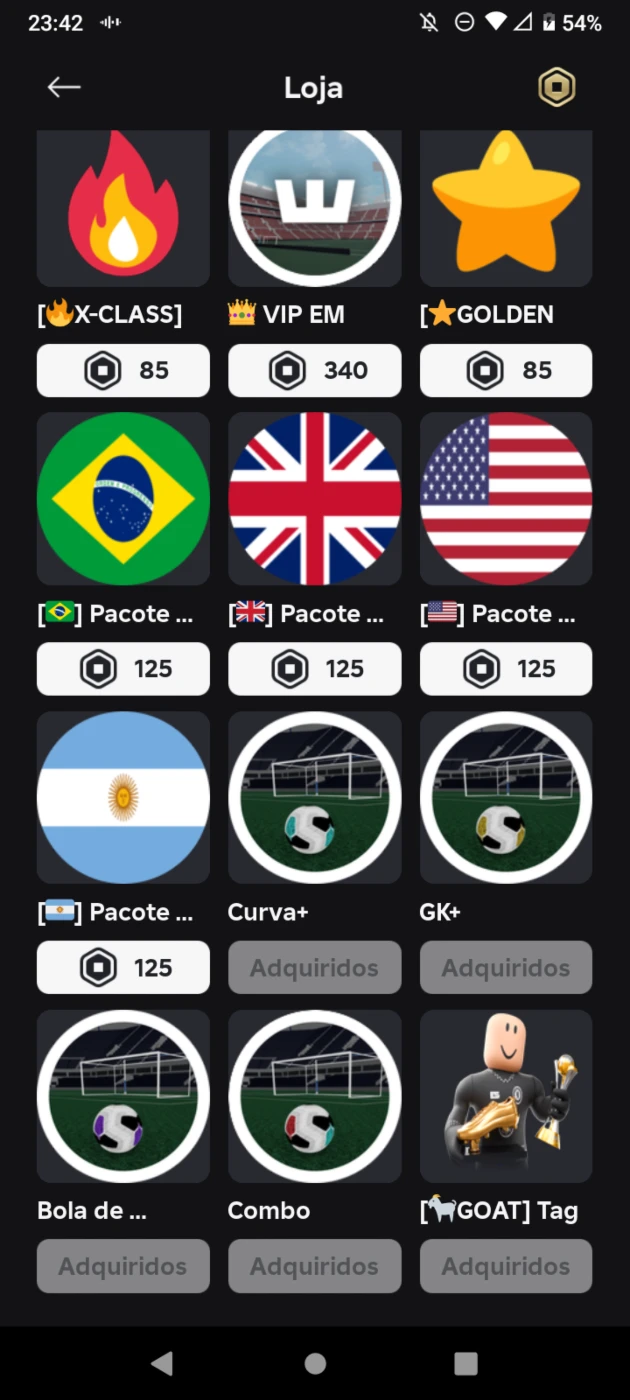Buy the Argentina flag Pacote for 125
630x1400 pixels.
(x=123, y=967)
